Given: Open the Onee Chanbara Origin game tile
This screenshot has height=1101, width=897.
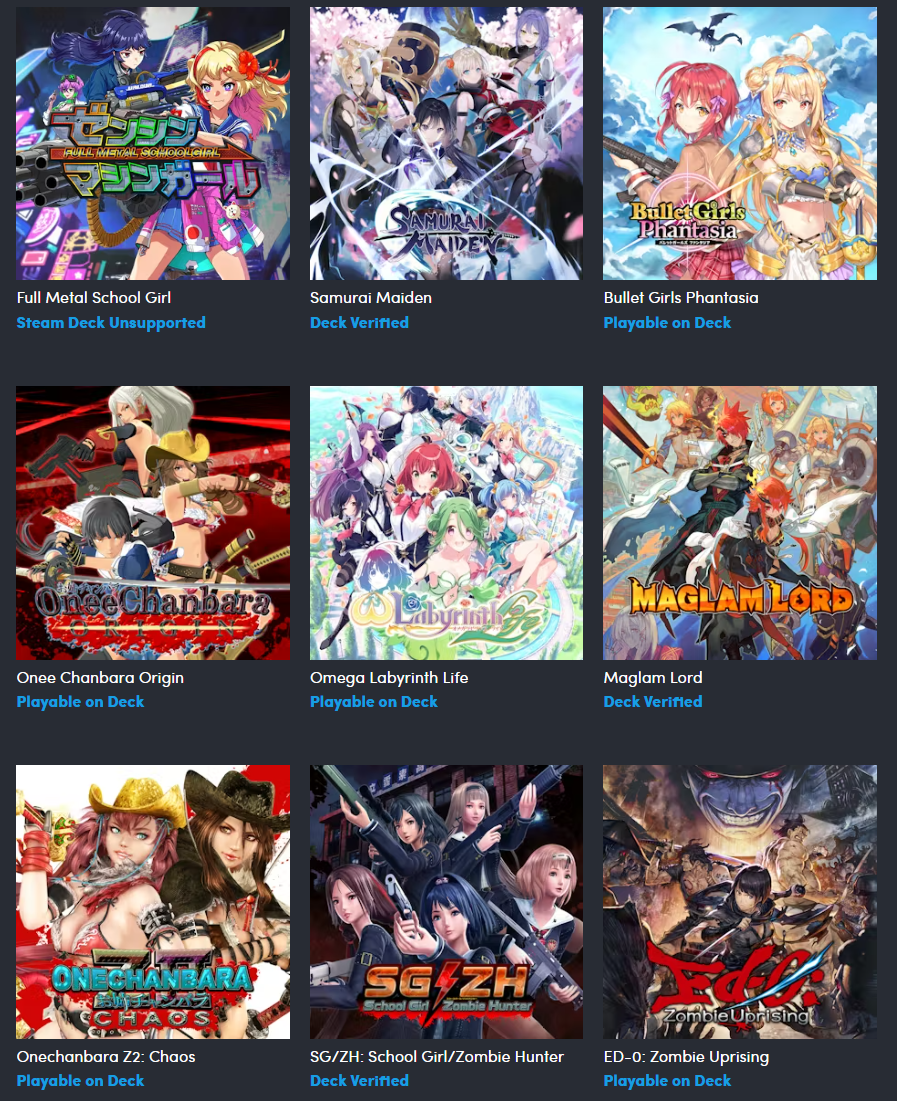Looking at the screenshot, I should point(153,523).
